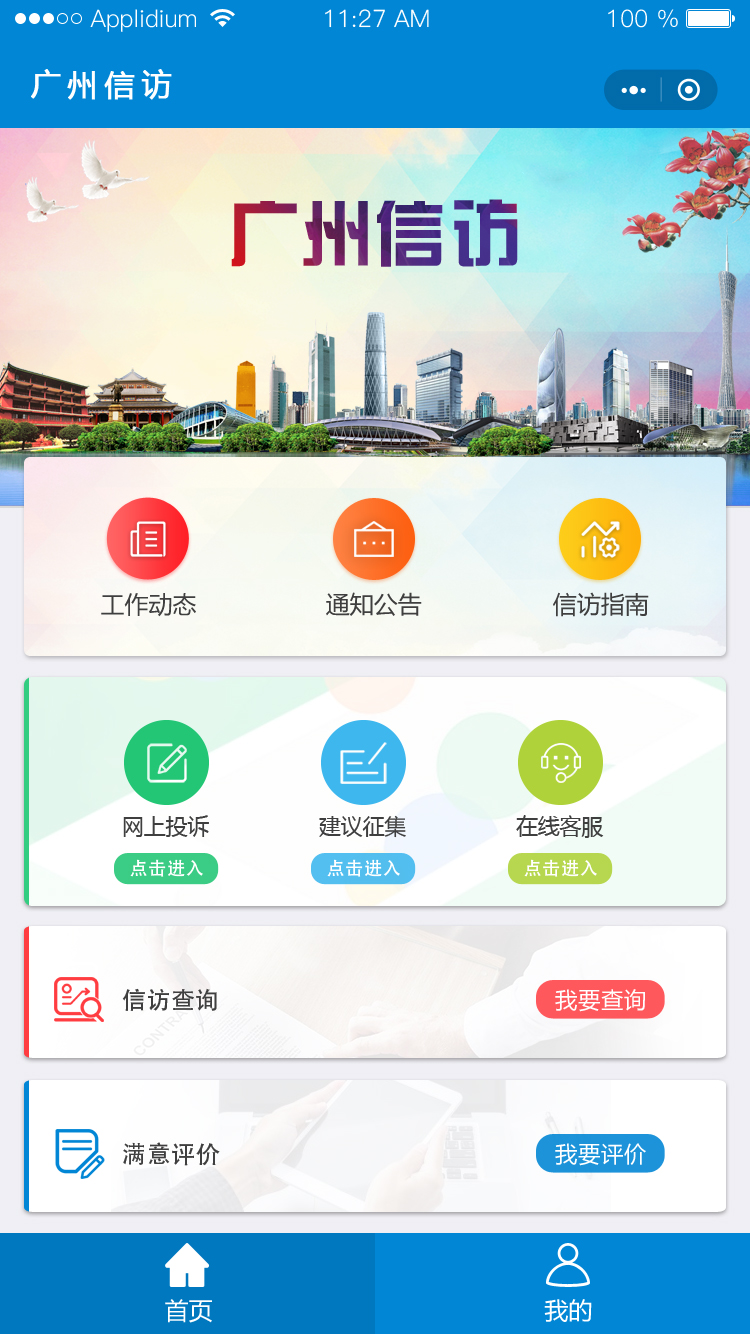Tap the 我要查询 button
This screenshot has height=1334, width=750.
point(600,1000)
